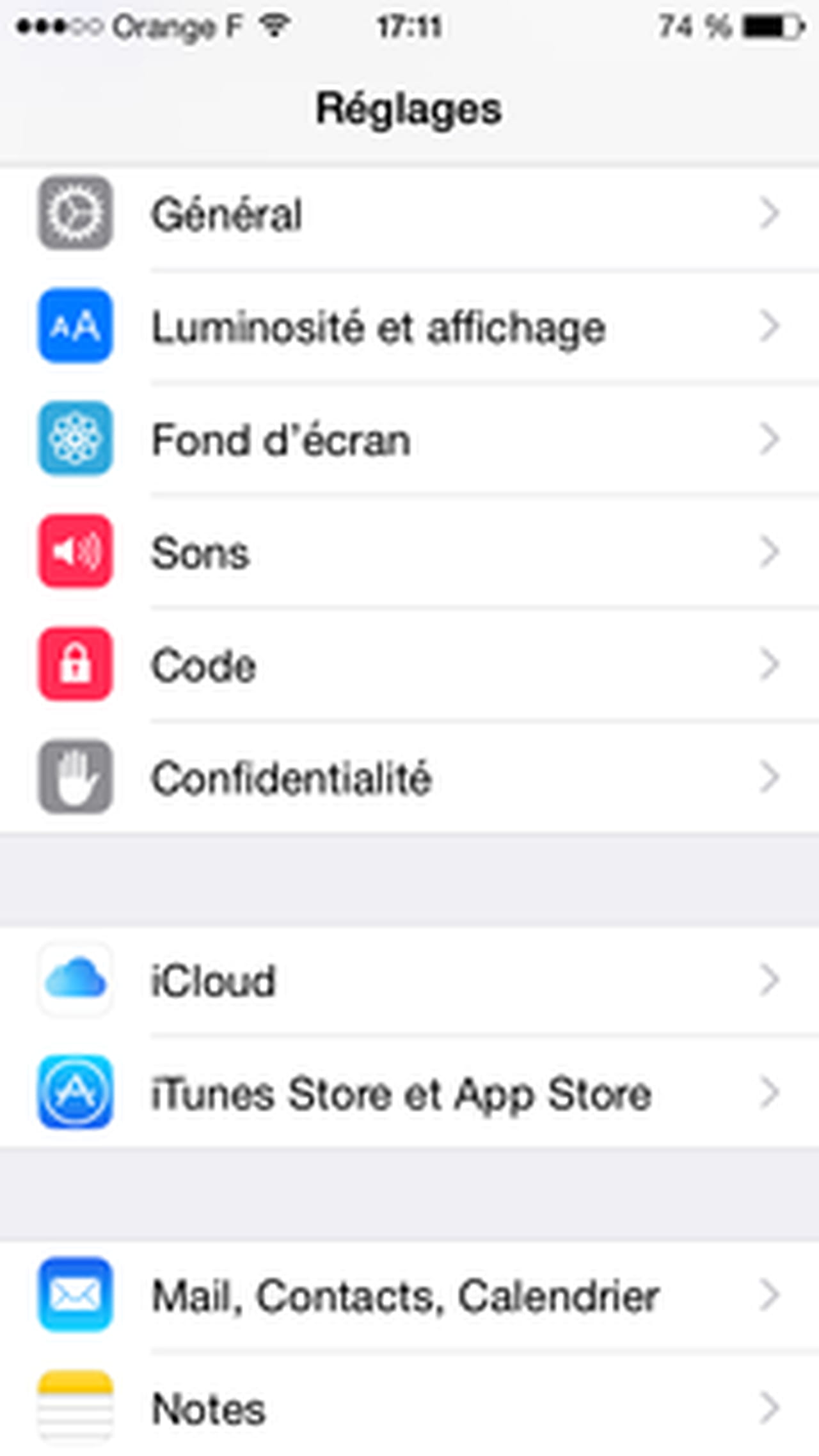819x1456 pixels.
Task: Open the Notes settings row
Action: 409,1407
